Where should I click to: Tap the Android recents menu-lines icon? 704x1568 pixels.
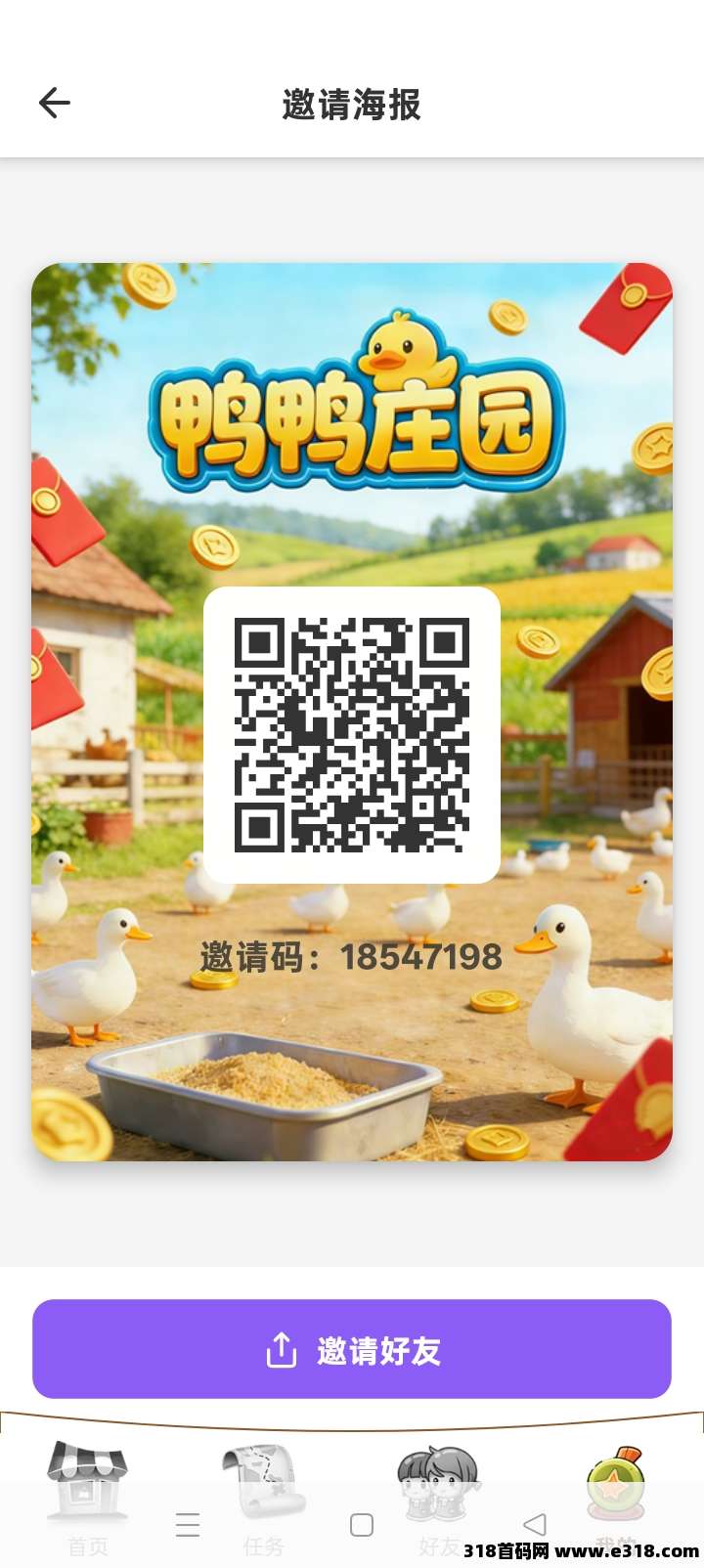point(186,1523)
